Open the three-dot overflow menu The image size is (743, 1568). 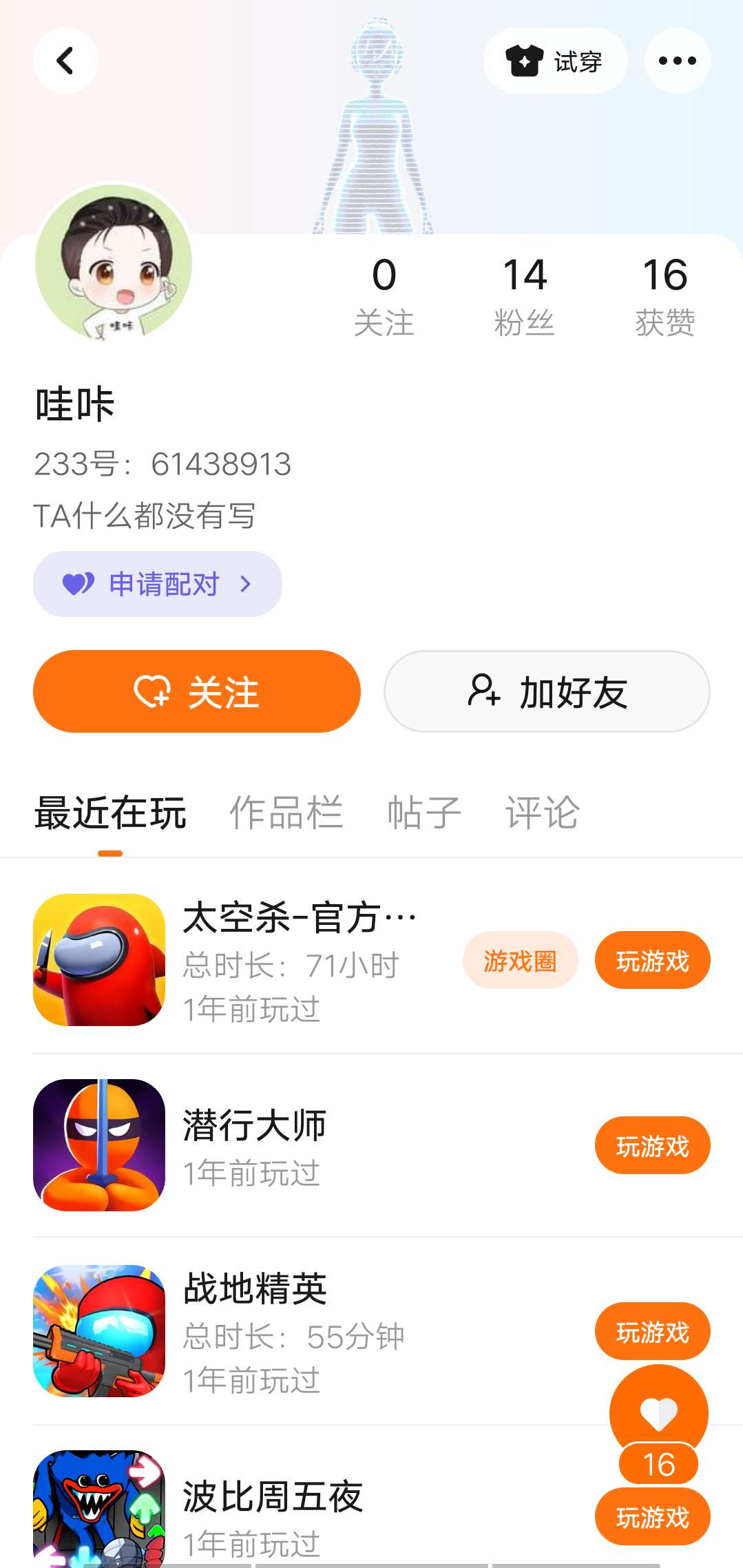tap(677, 61)
